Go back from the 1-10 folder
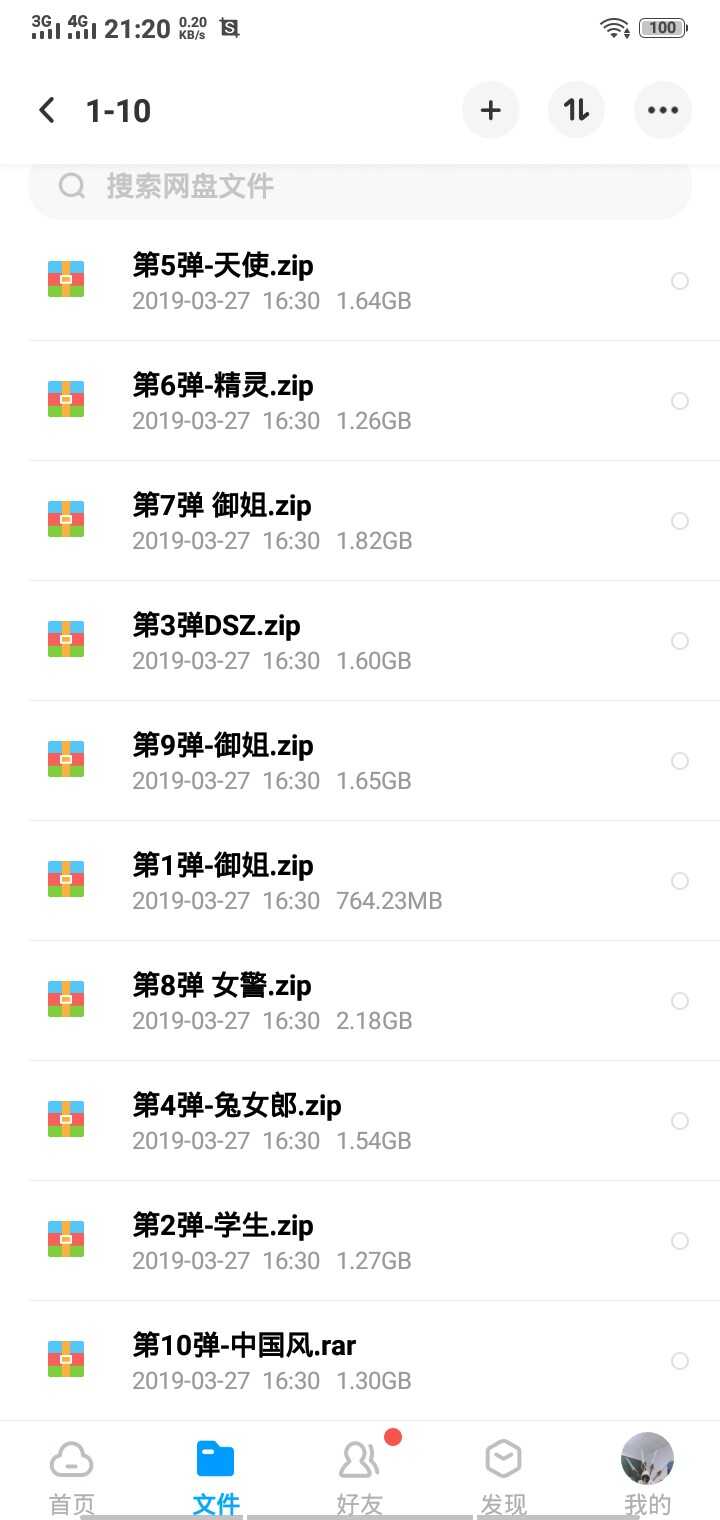Screen dimensions: 720x1520 47,110
